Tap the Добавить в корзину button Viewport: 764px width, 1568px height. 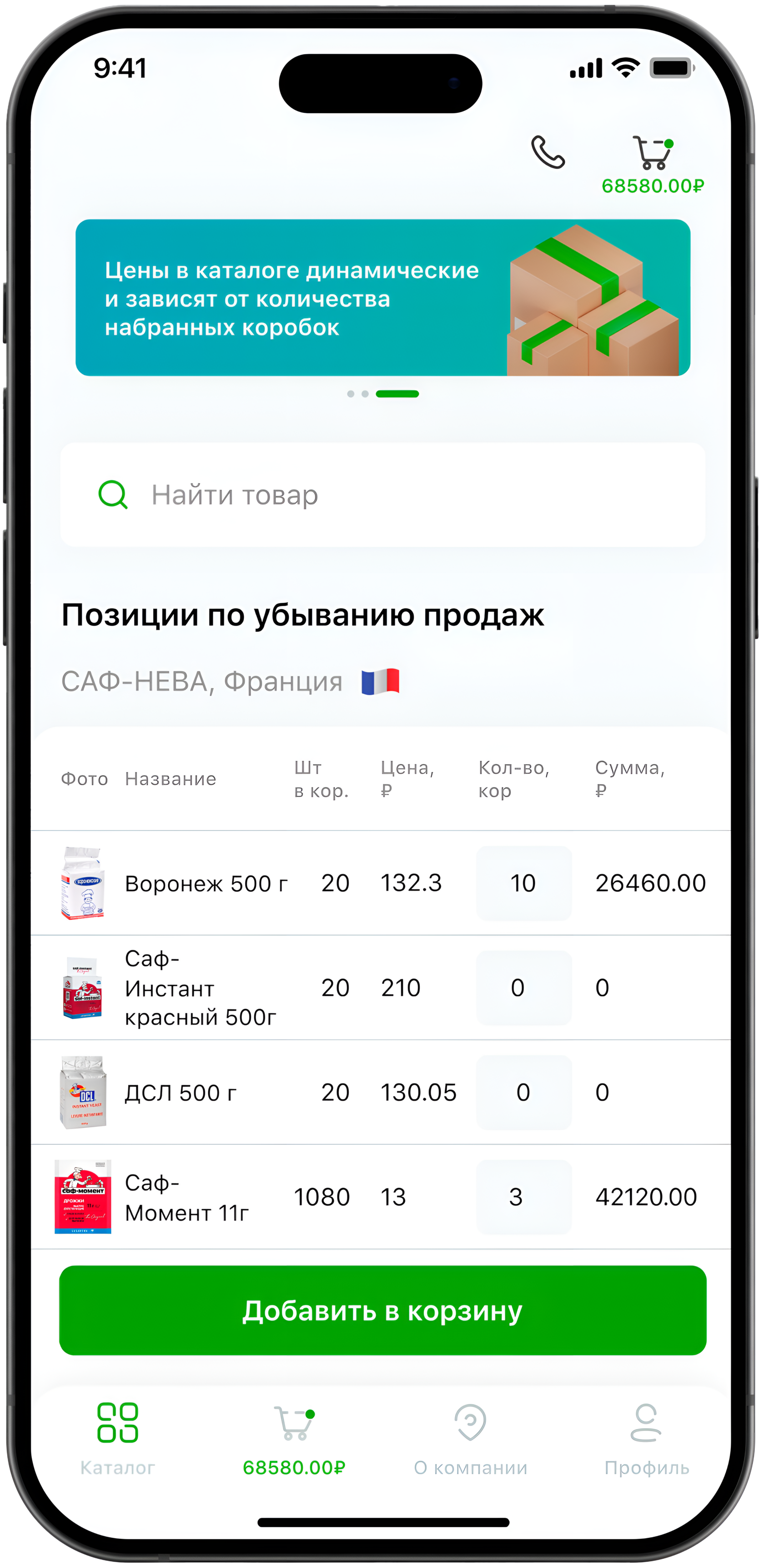(382, 1311)
